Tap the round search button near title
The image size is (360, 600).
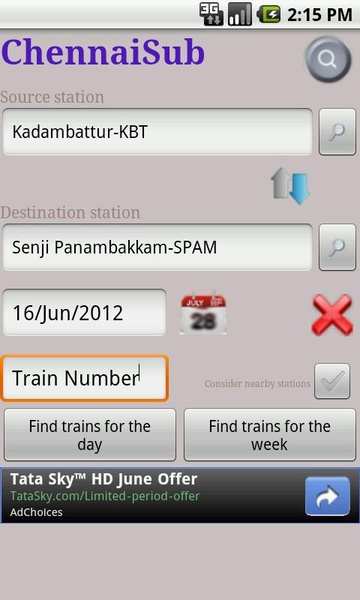(328, 59)
